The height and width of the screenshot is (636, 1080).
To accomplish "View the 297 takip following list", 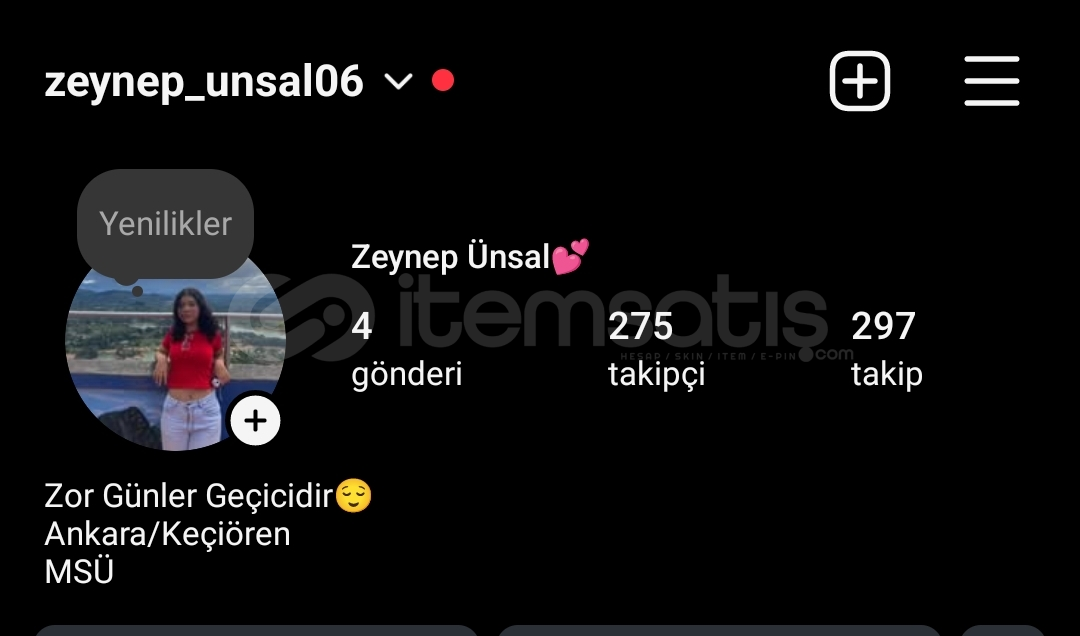I will [886, 349].
